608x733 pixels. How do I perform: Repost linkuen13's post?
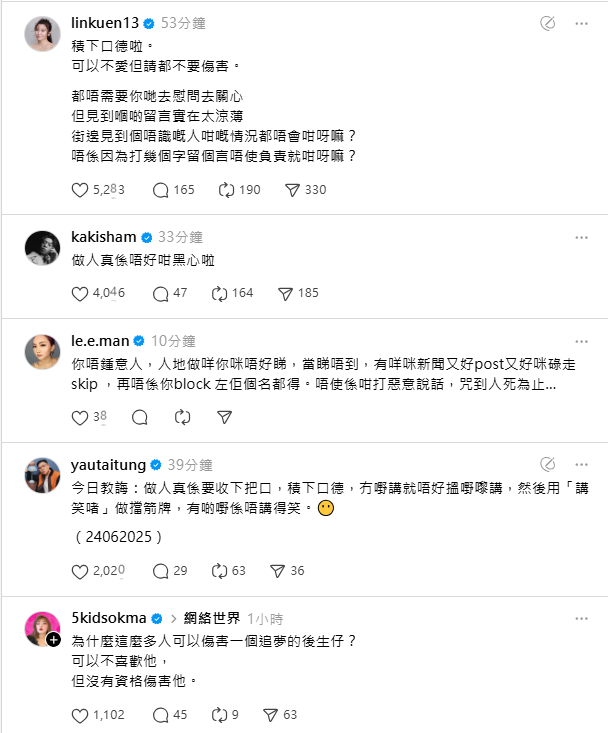tap(222, 190)
